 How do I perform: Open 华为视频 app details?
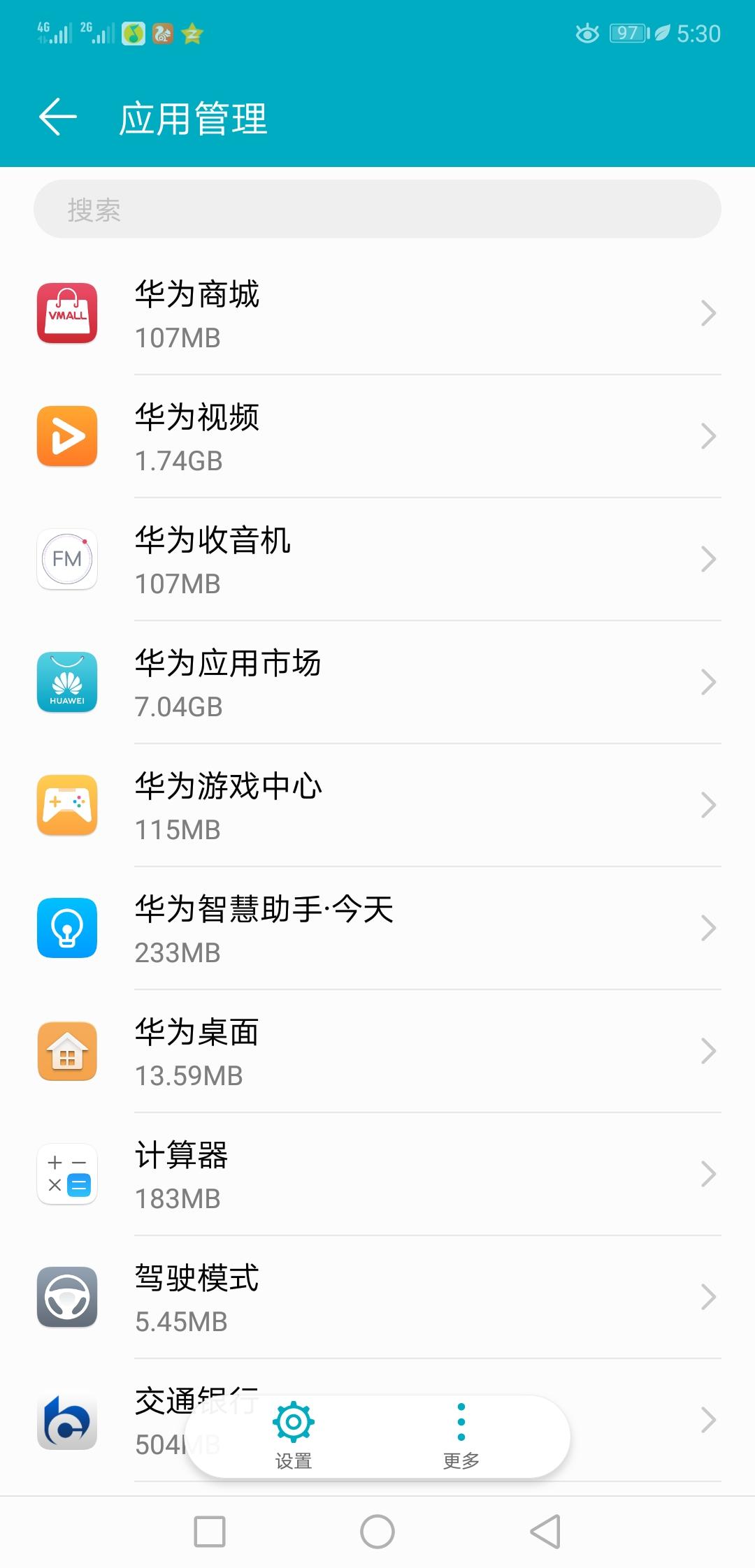[377, 437]
